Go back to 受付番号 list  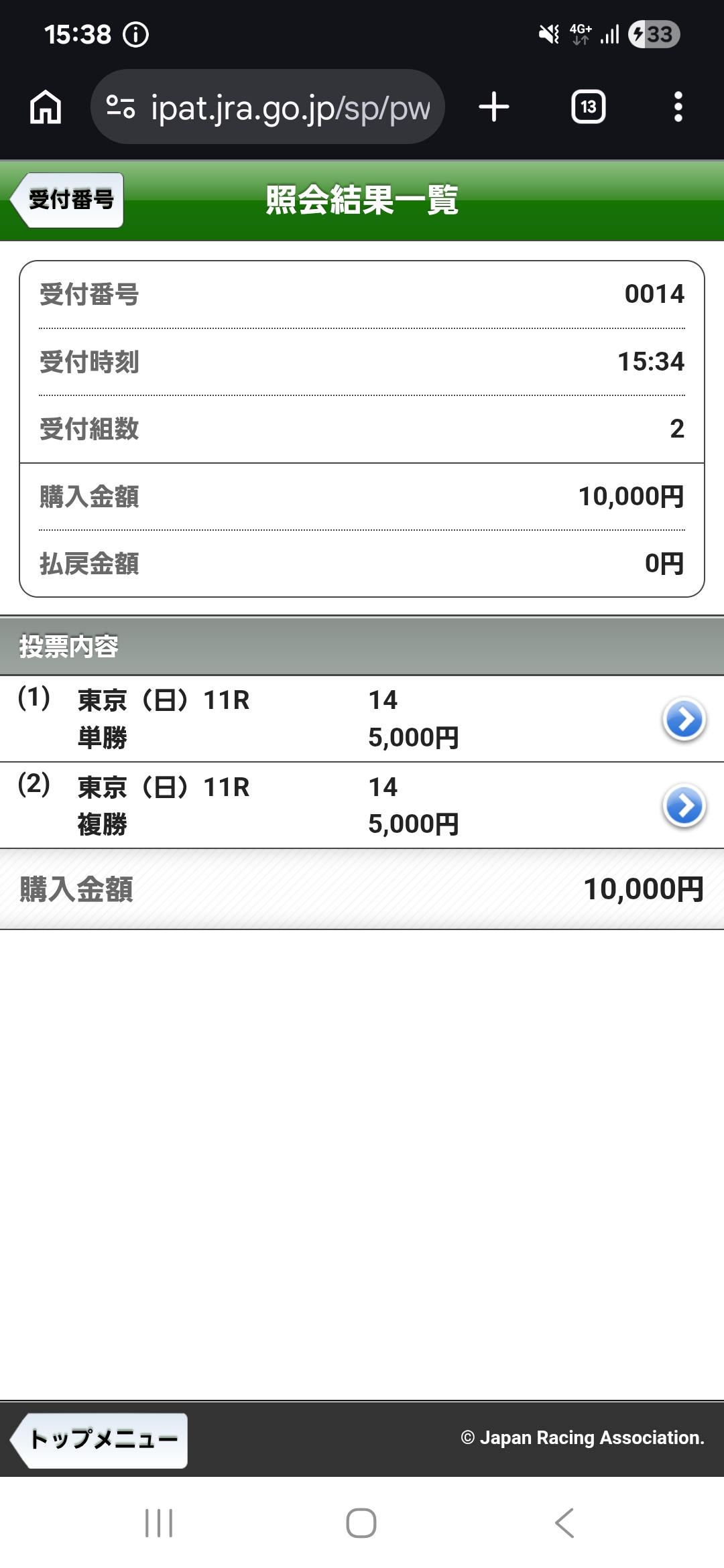point(68,200)
